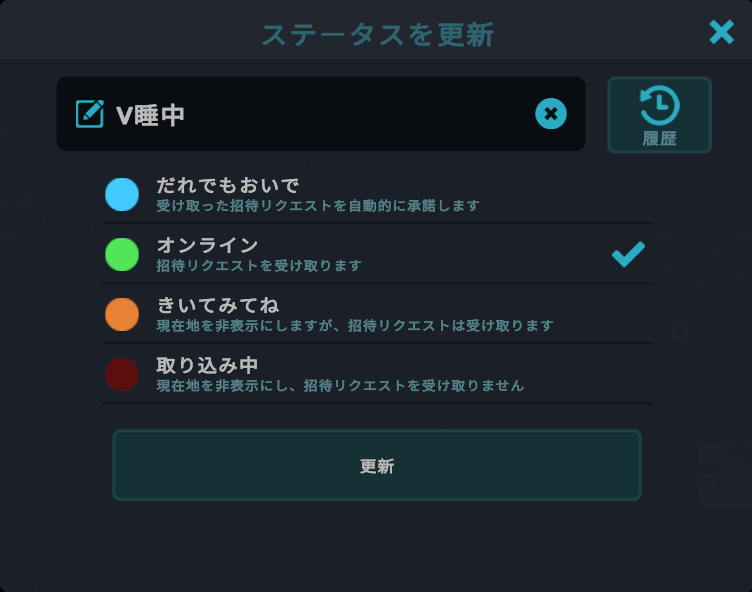
Task: Edit the status message field
Action: [x=300, y=114]
